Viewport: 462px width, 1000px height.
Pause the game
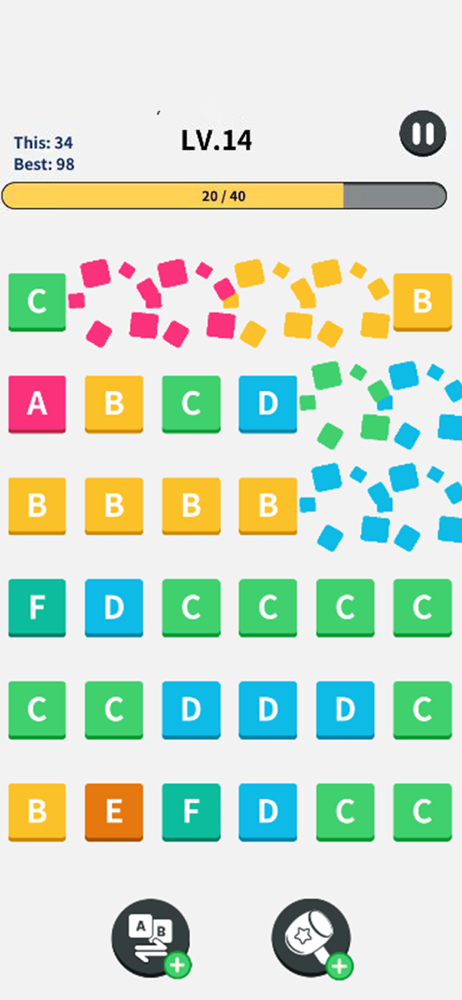422,133
